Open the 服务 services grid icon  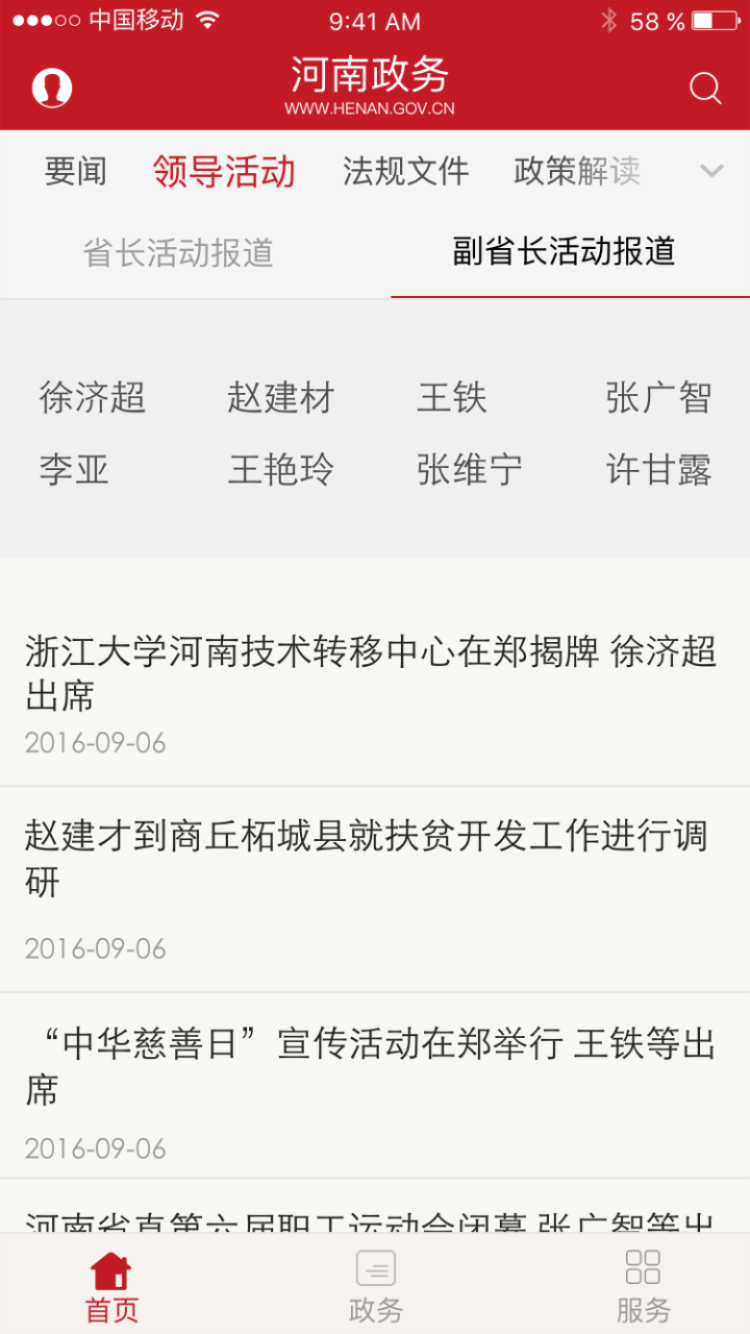coord(643,1285)
